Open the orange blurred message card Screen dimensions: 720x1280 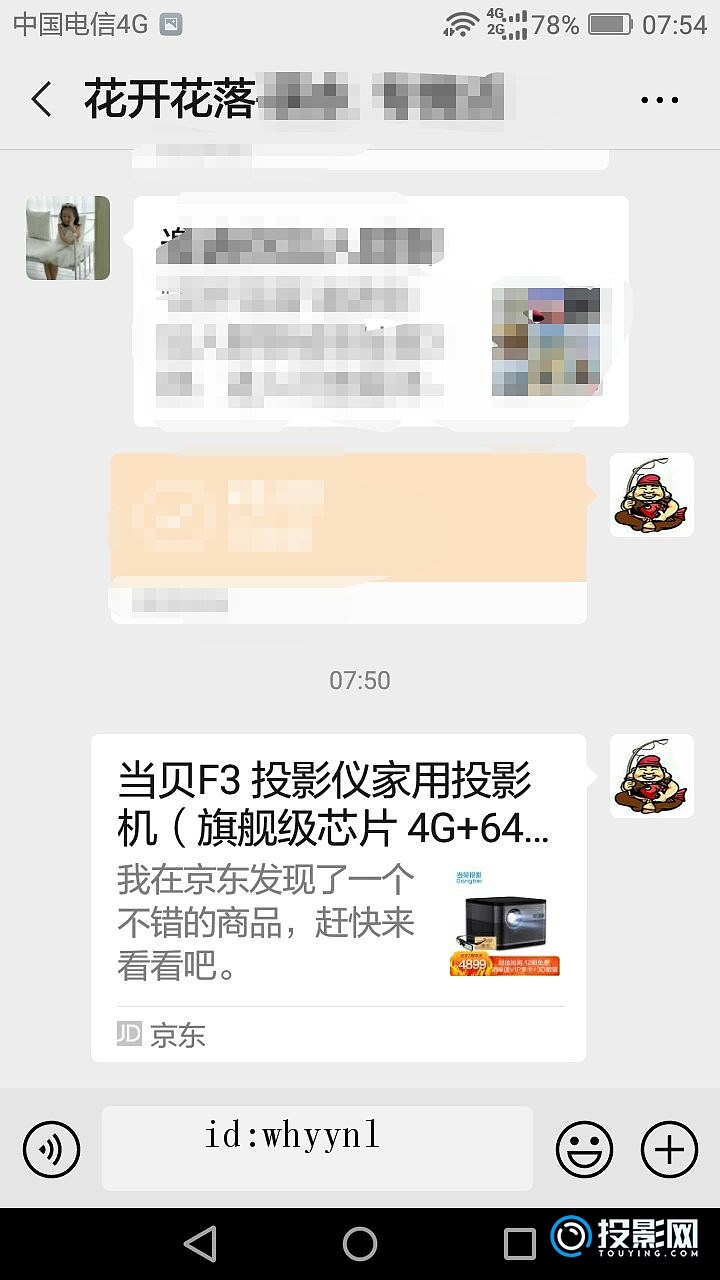click(348, 537)
